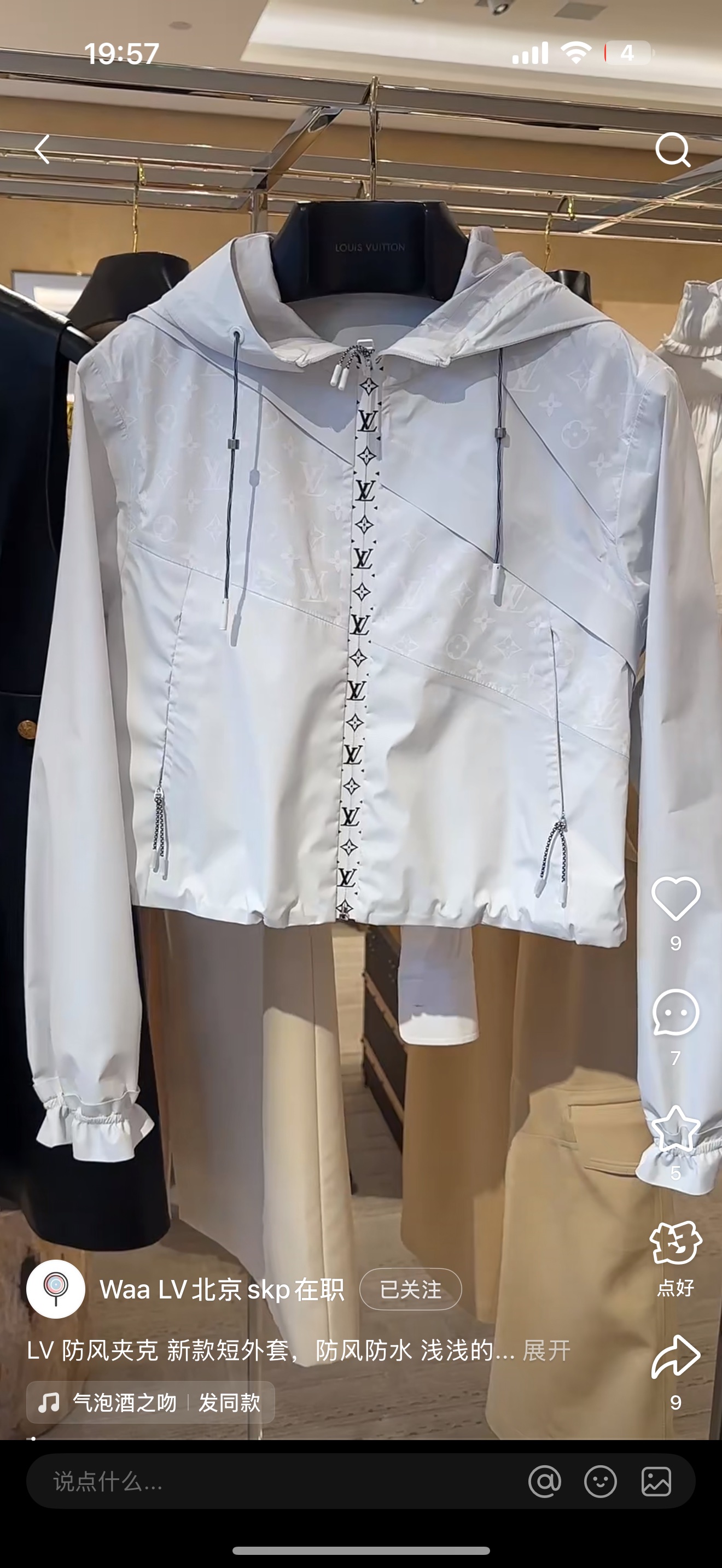Open the emoji picker

(600, 1482)
